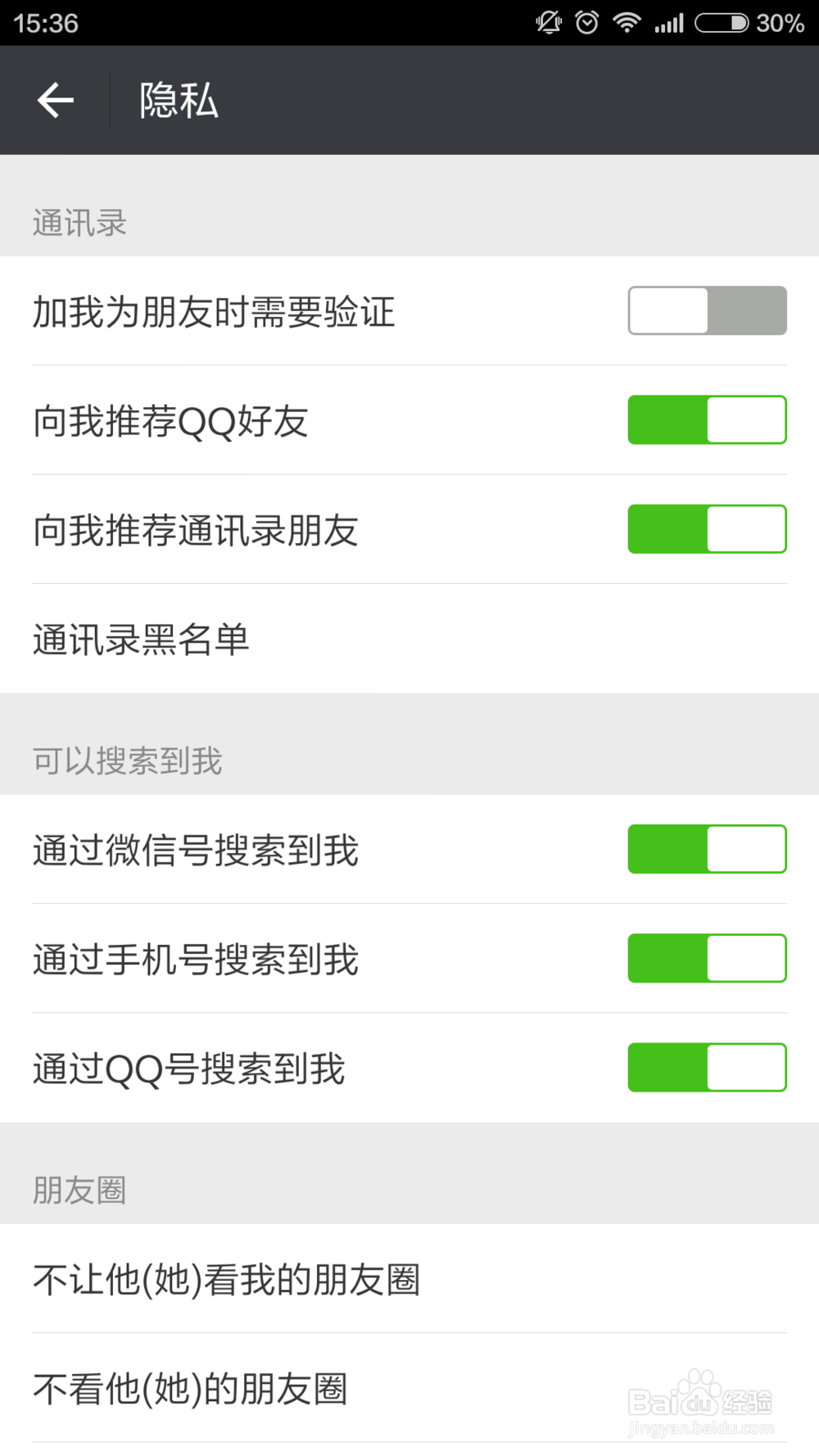
Task: Turn off search by phone number toggle
Action: [x=707, y=957]
